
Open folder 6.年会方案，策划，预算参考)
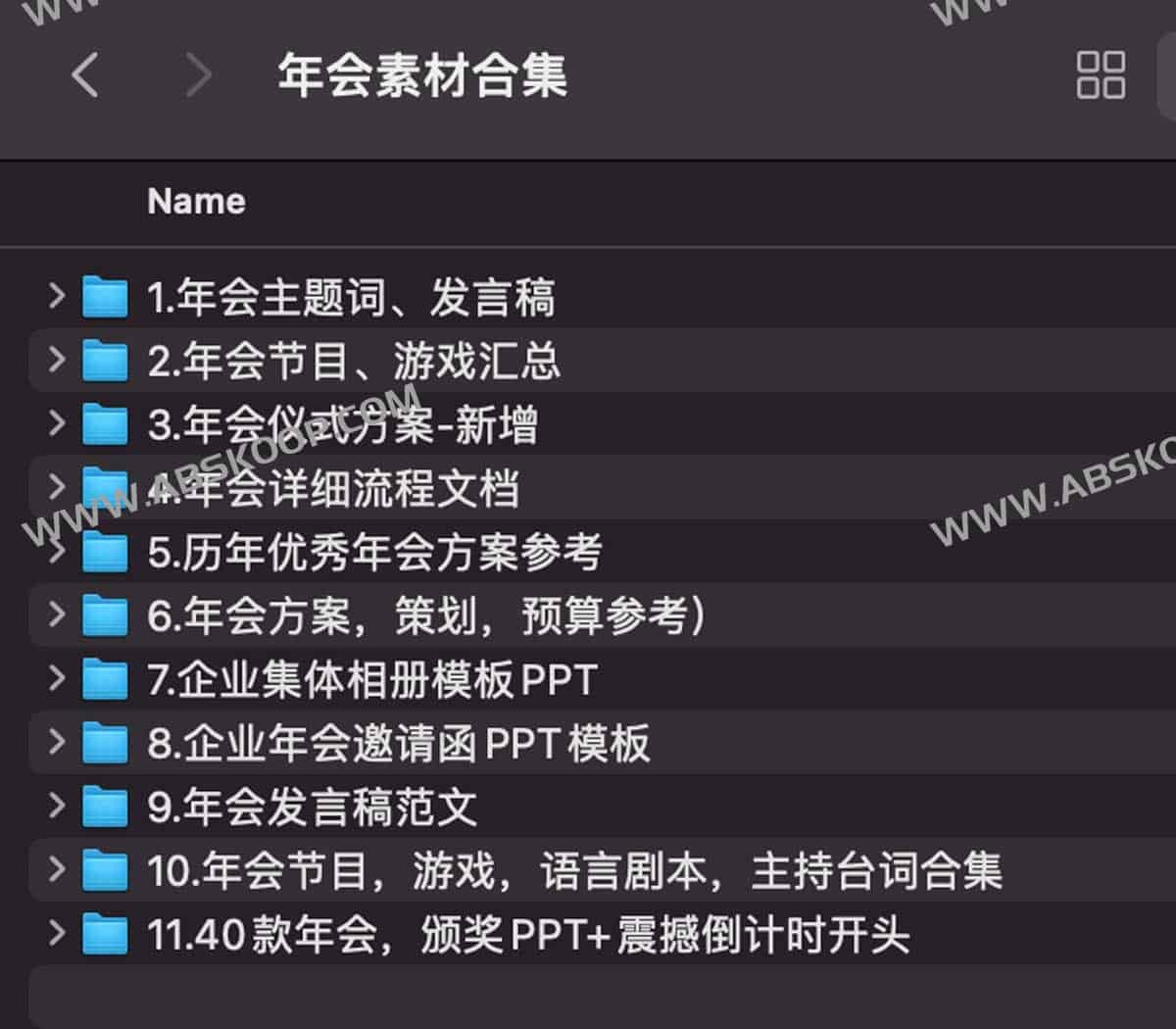[x=425, y=615]
